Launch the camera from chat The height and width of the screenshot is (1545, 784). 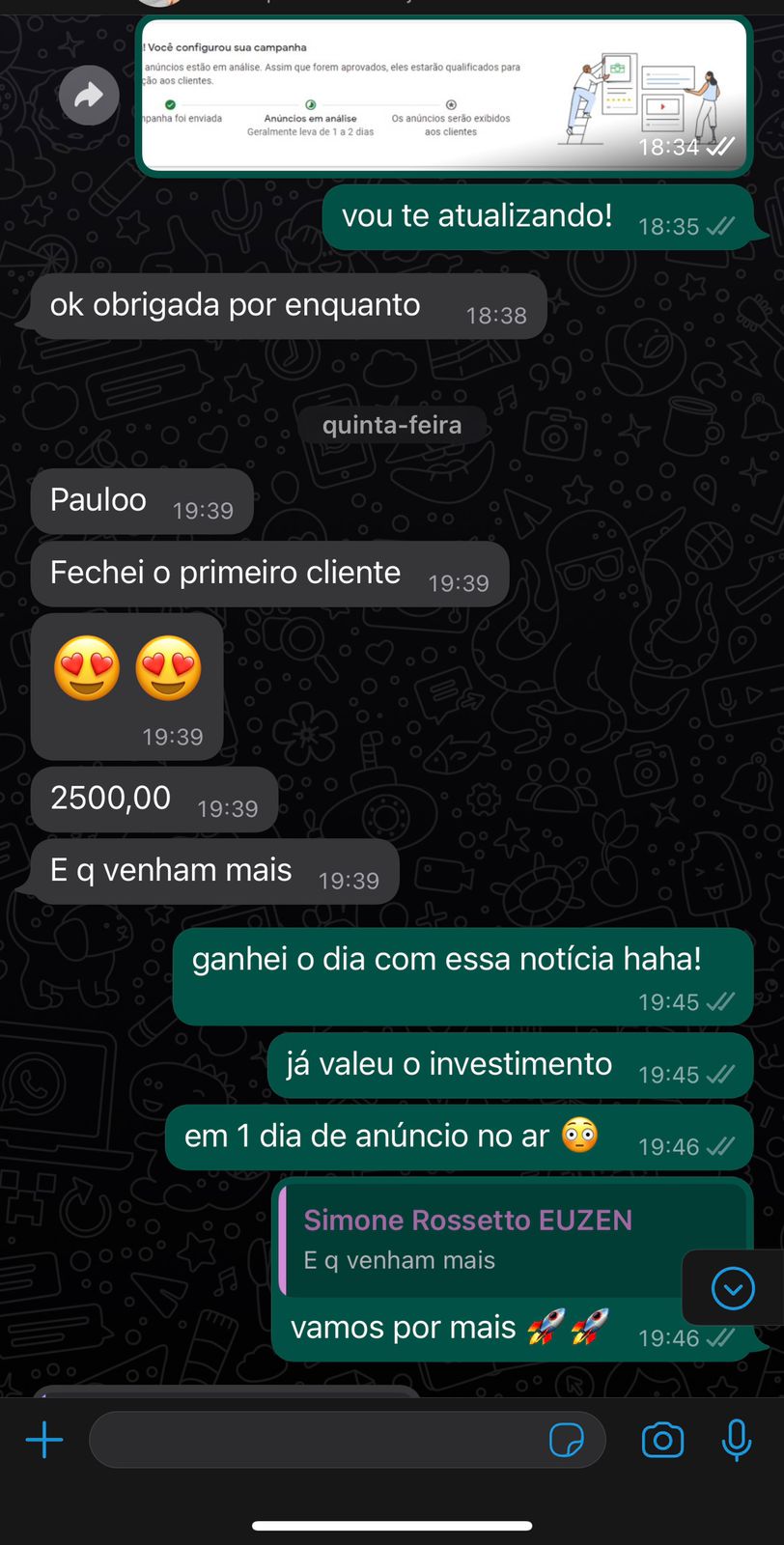click(662, 1440)
